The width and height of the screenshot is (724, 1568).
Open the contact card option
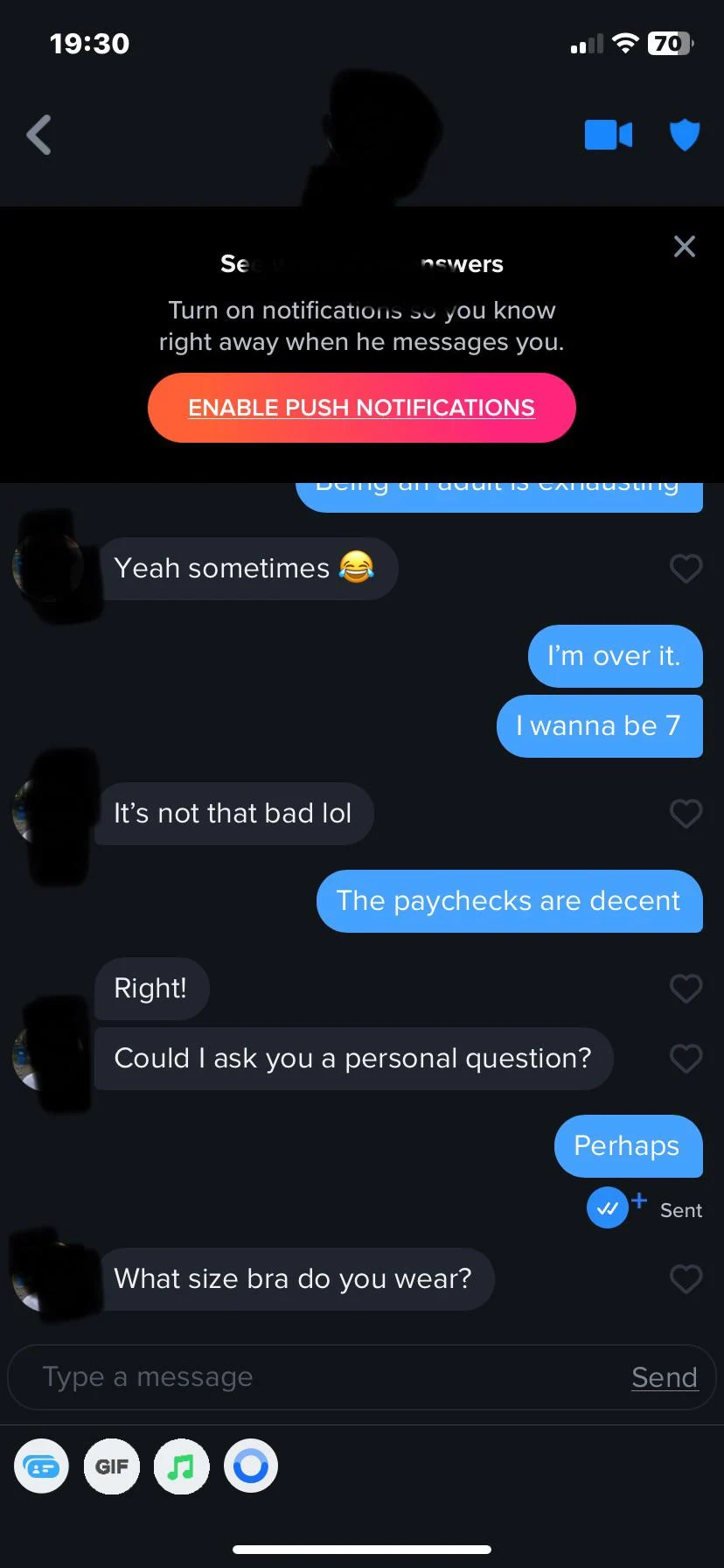(41, 1466)
